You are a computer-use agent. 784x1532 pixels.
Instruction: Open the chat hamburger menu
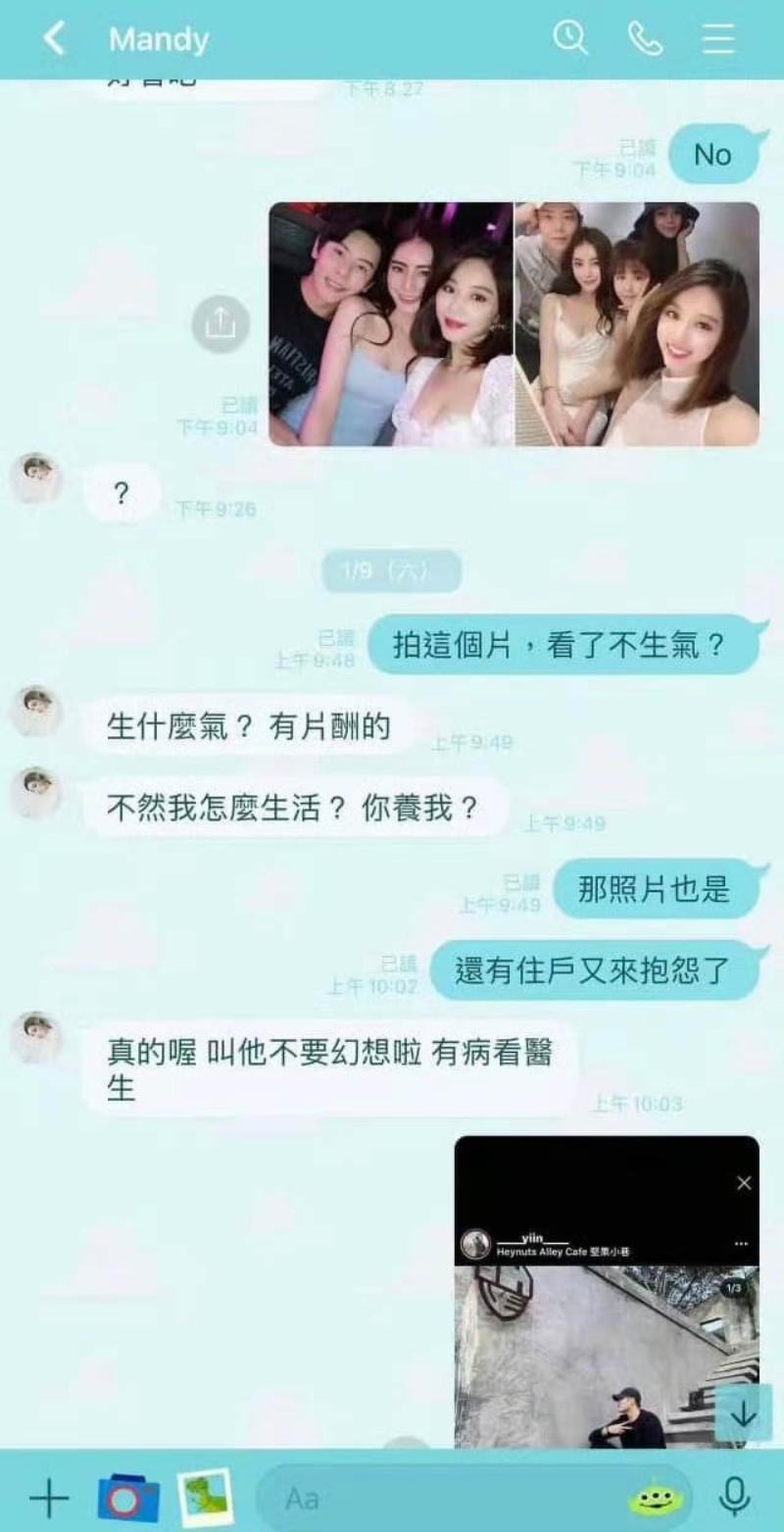[x=718, y=39]
